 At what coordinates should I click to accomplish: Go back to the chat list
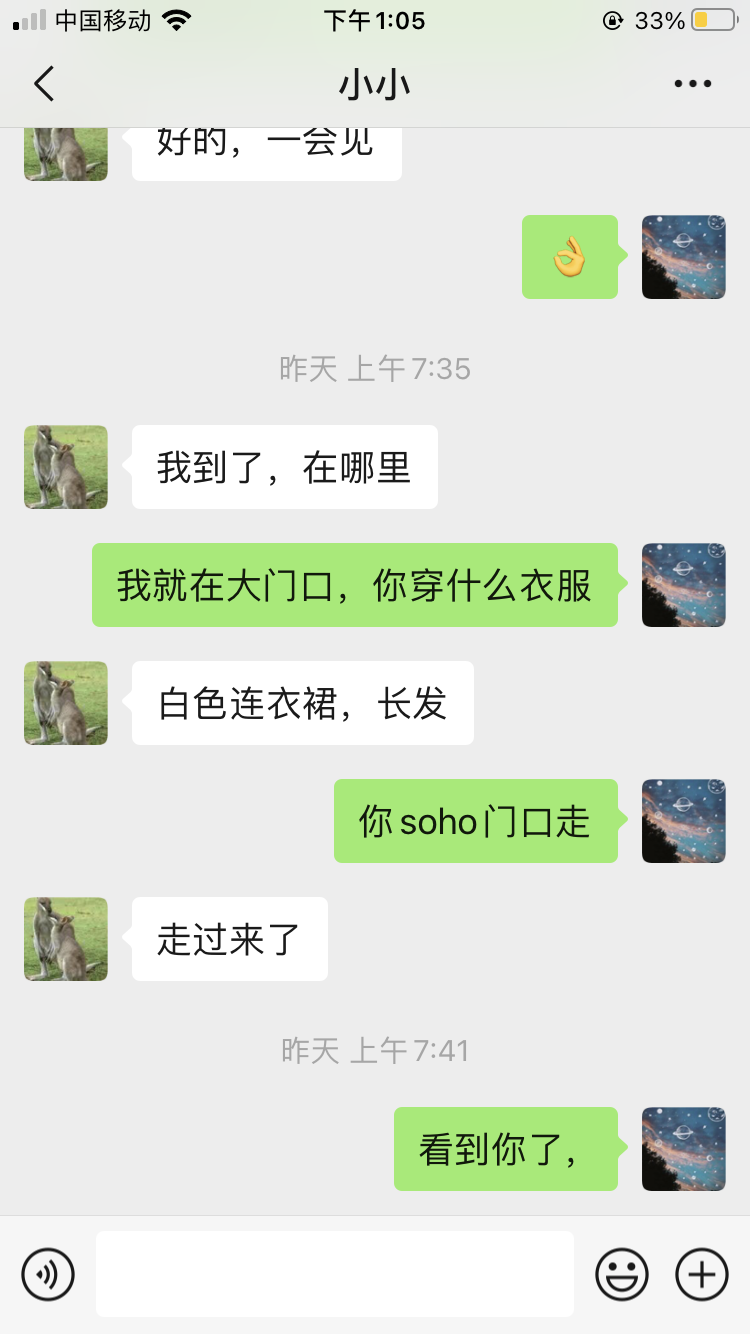pyautogui.click(x=44, y=84)
